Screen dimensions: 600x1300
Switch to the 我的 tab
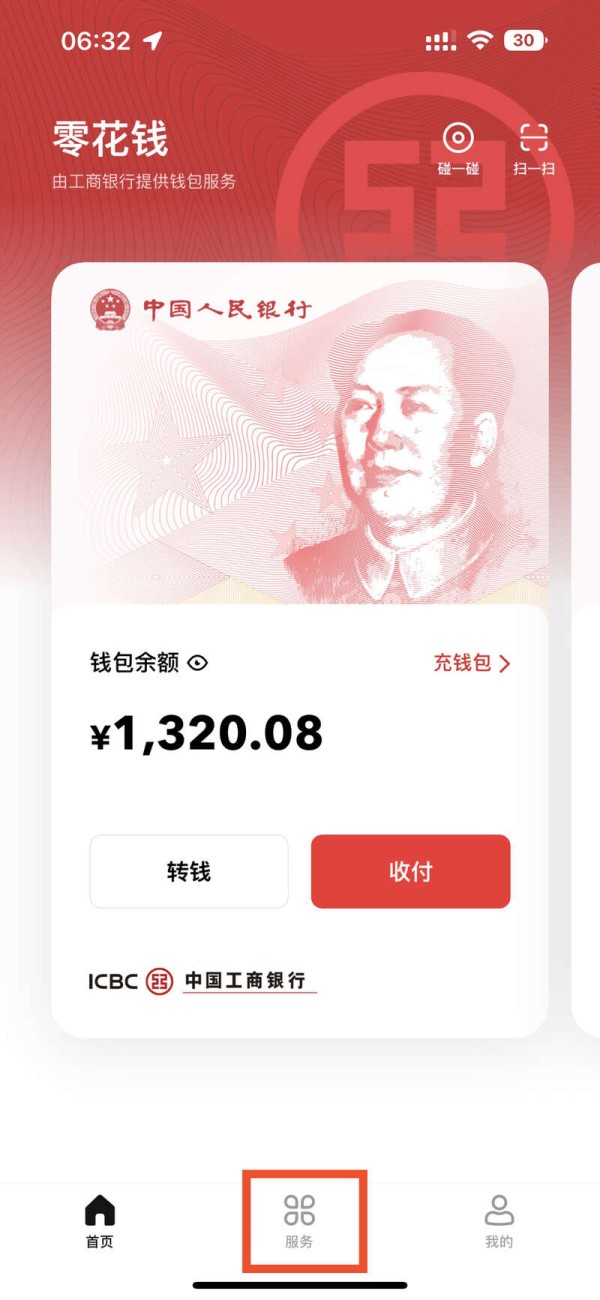tap(499, 1221)
